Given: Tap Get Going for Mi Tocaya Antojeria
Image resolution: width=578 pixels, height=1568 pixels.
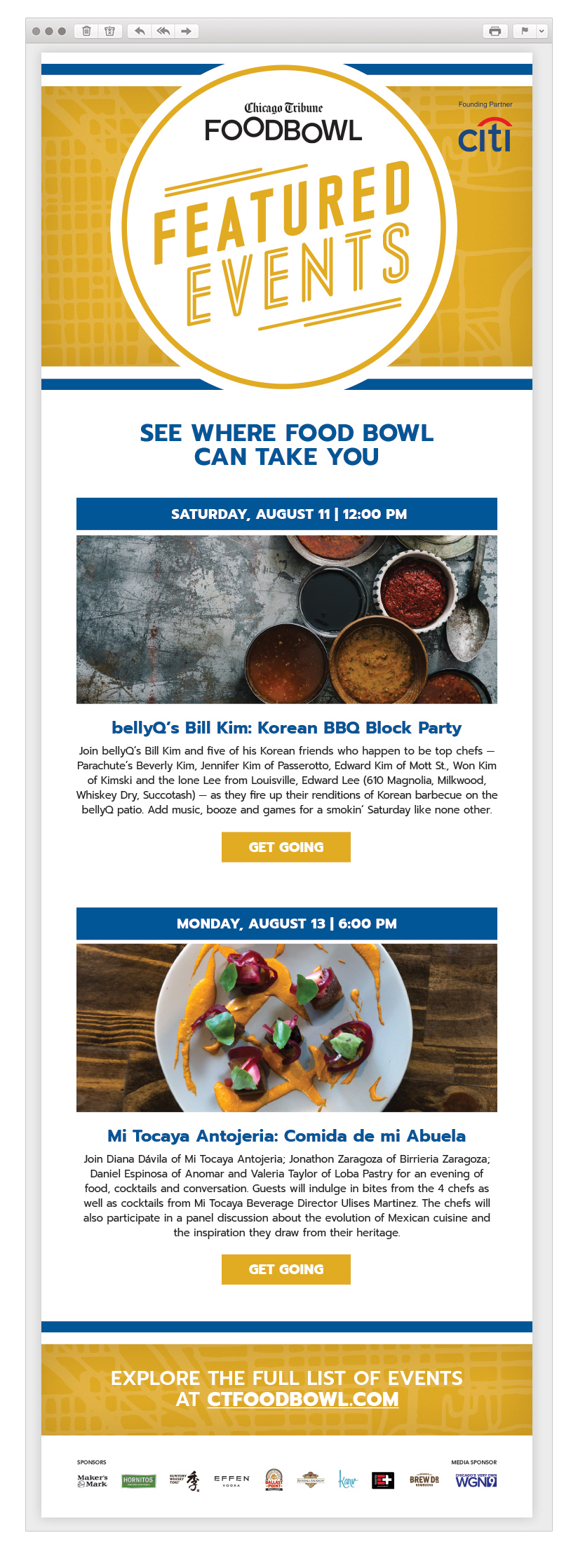Looking at the screenshot, I should 286,1269.
